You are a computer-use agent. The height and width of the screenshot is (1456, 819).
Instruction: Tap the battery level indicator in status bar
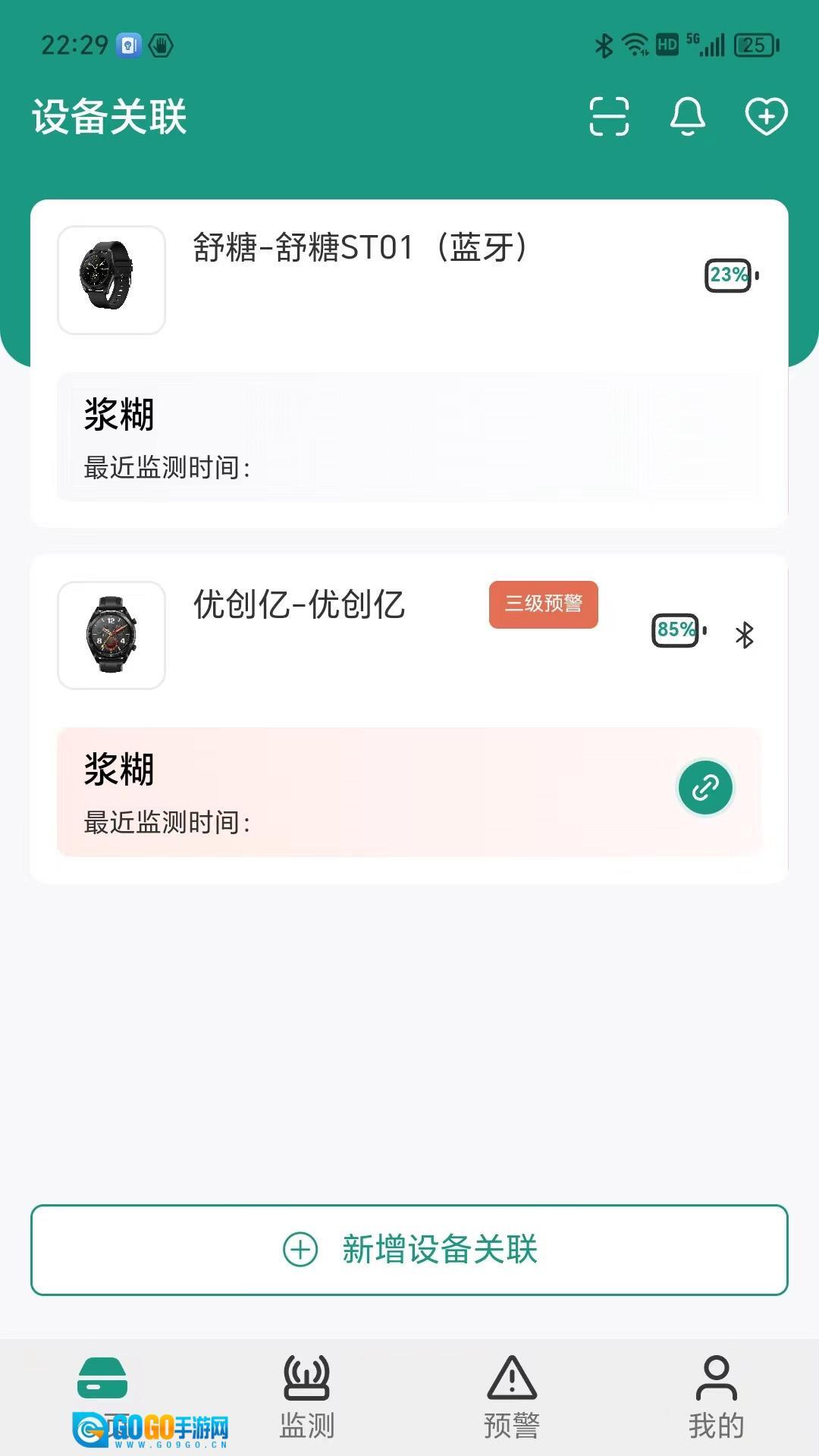coord(753,45)
